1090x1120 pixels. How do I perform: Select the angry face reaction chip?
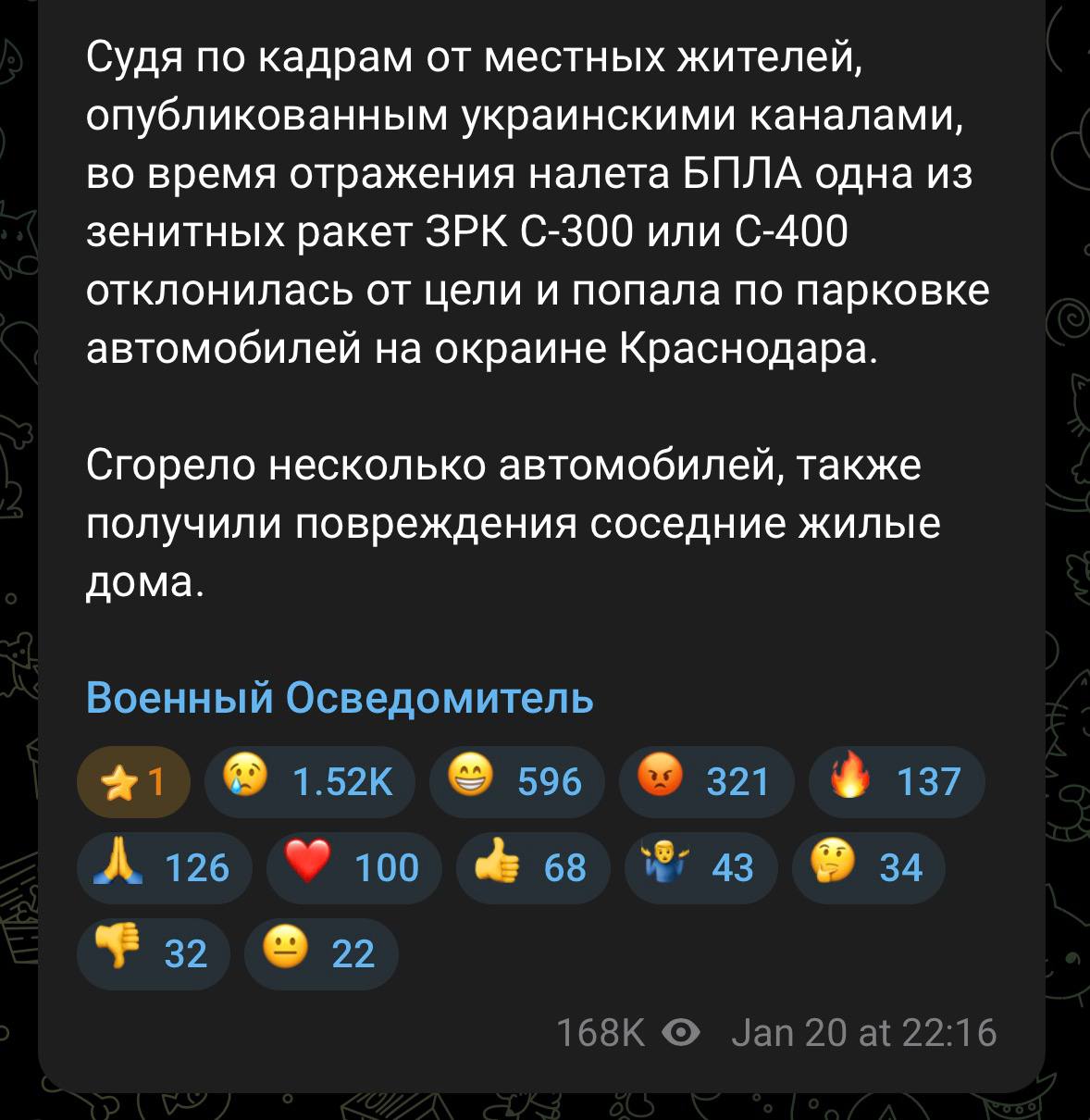[705, 782]
